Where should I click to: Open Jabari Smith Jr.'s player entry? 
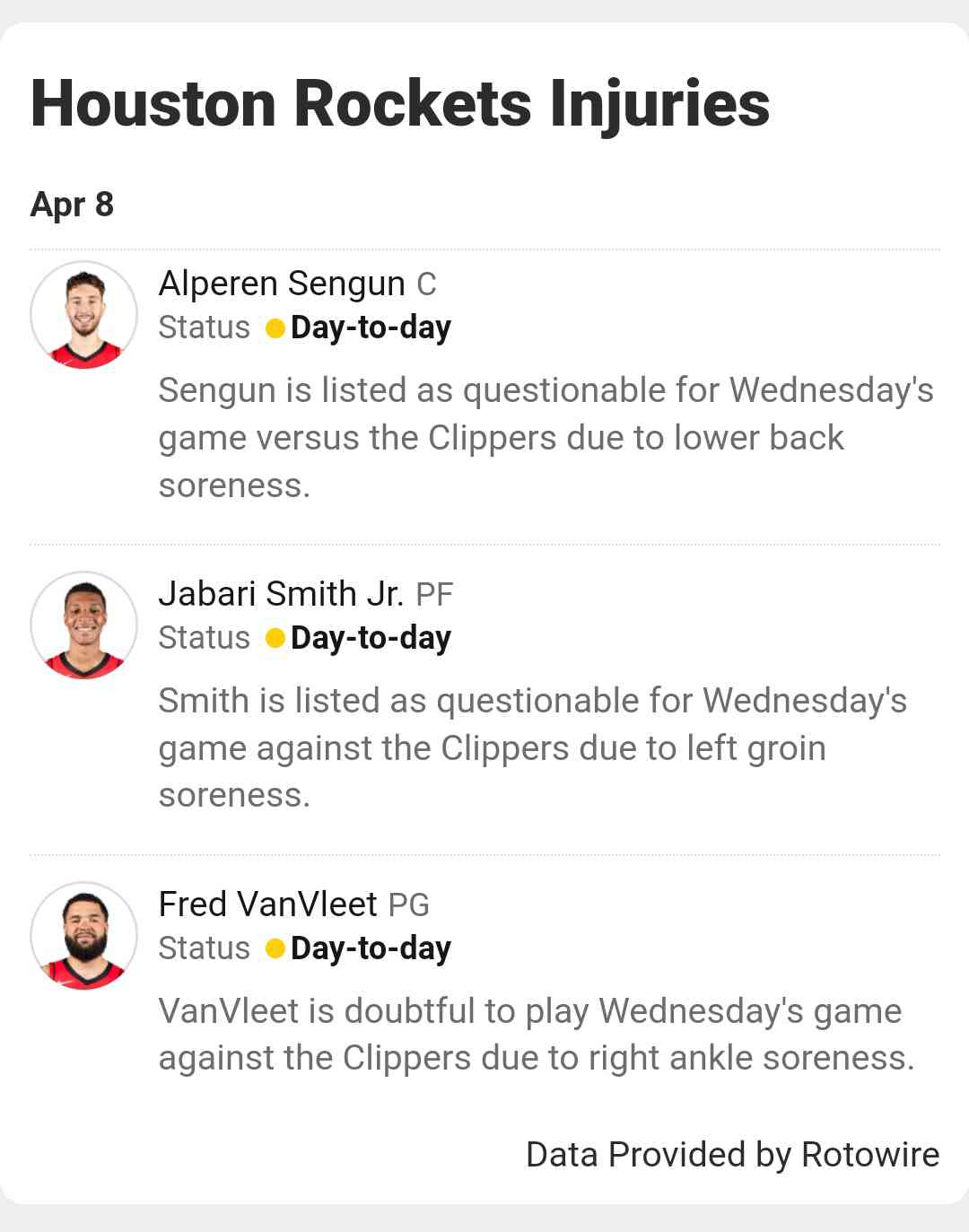pyautogui.click(x=282, y=594)
